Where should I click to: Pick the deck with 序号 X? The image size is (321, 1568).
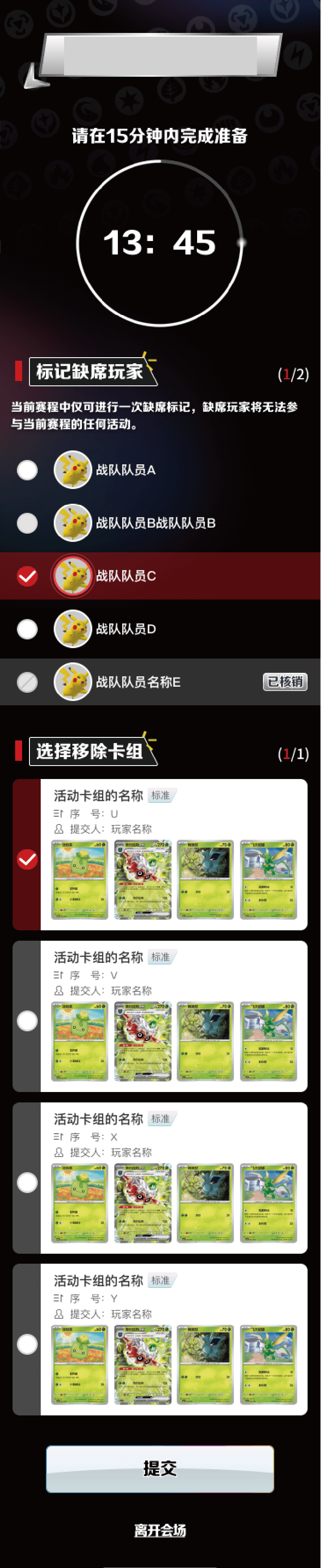[x=27, y=1182]
